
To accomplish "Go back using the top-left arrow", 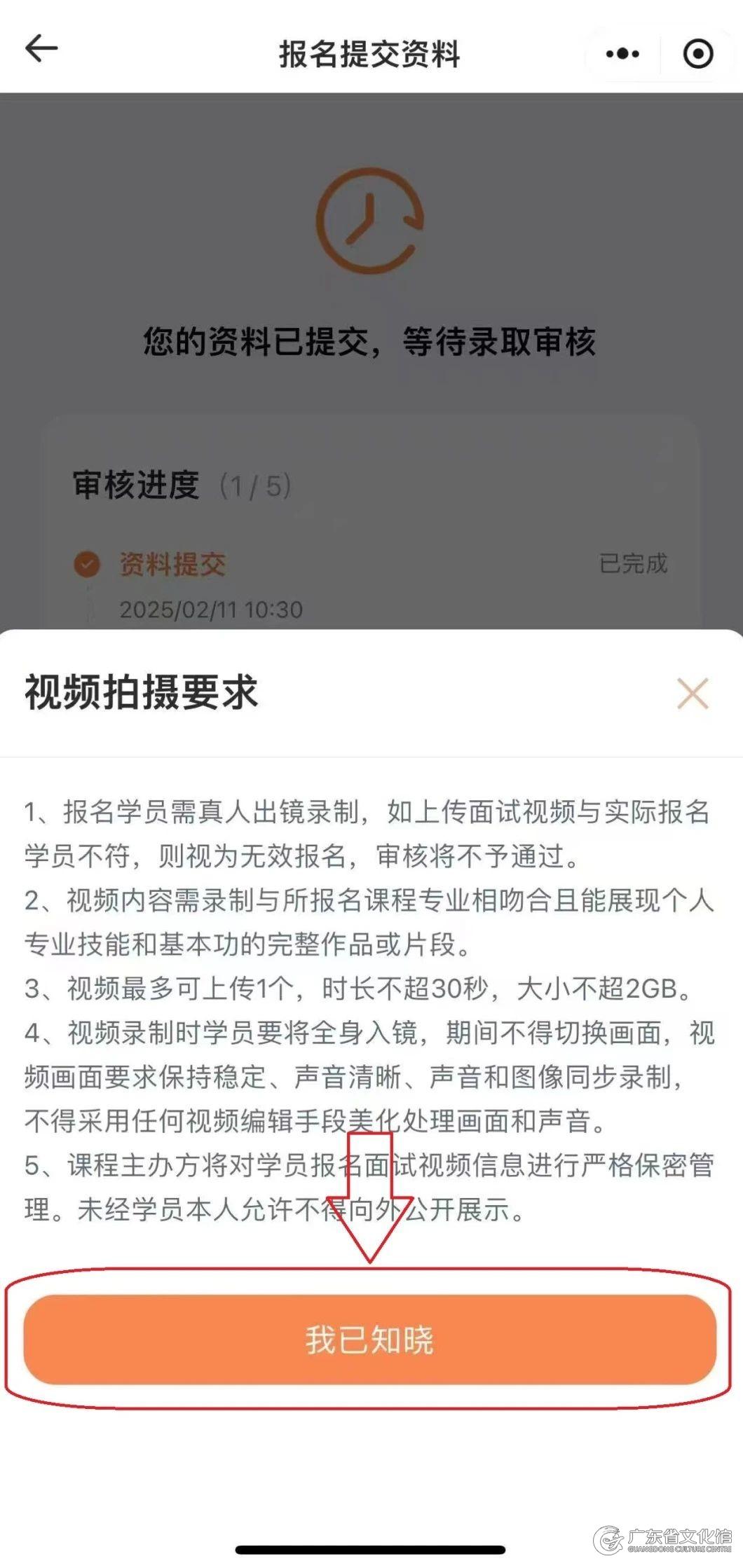I will click(41, 49).
